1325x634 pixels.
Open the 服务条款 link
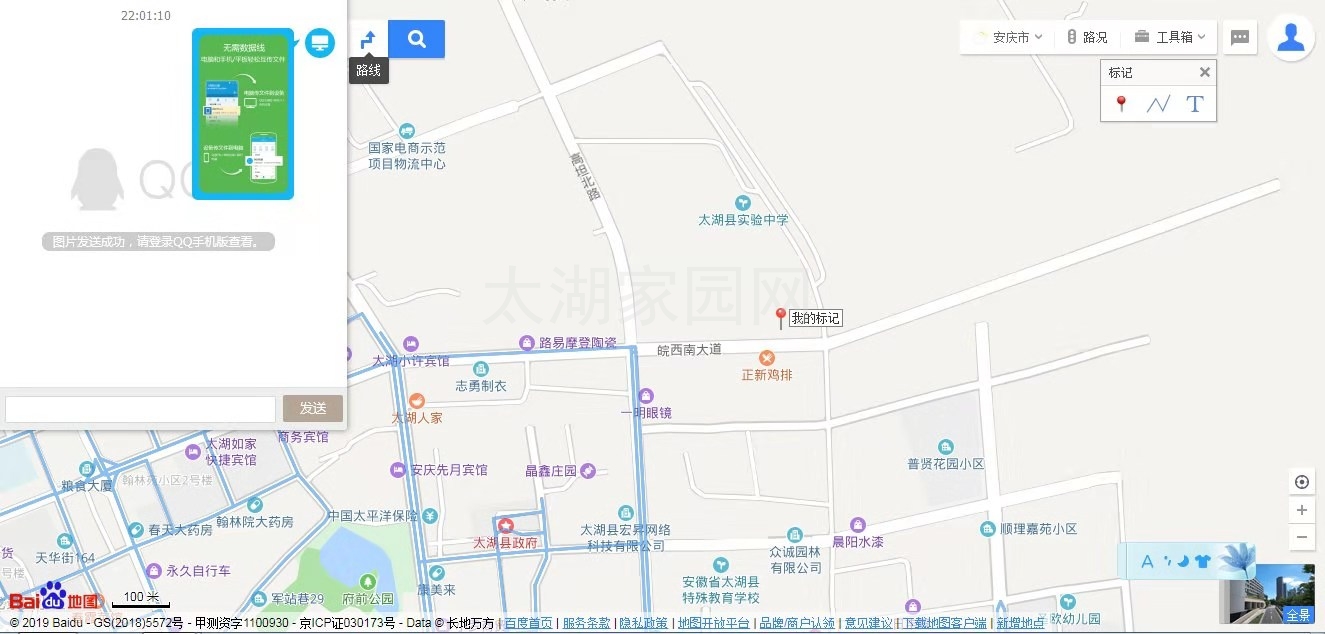(x=586, y=623)
